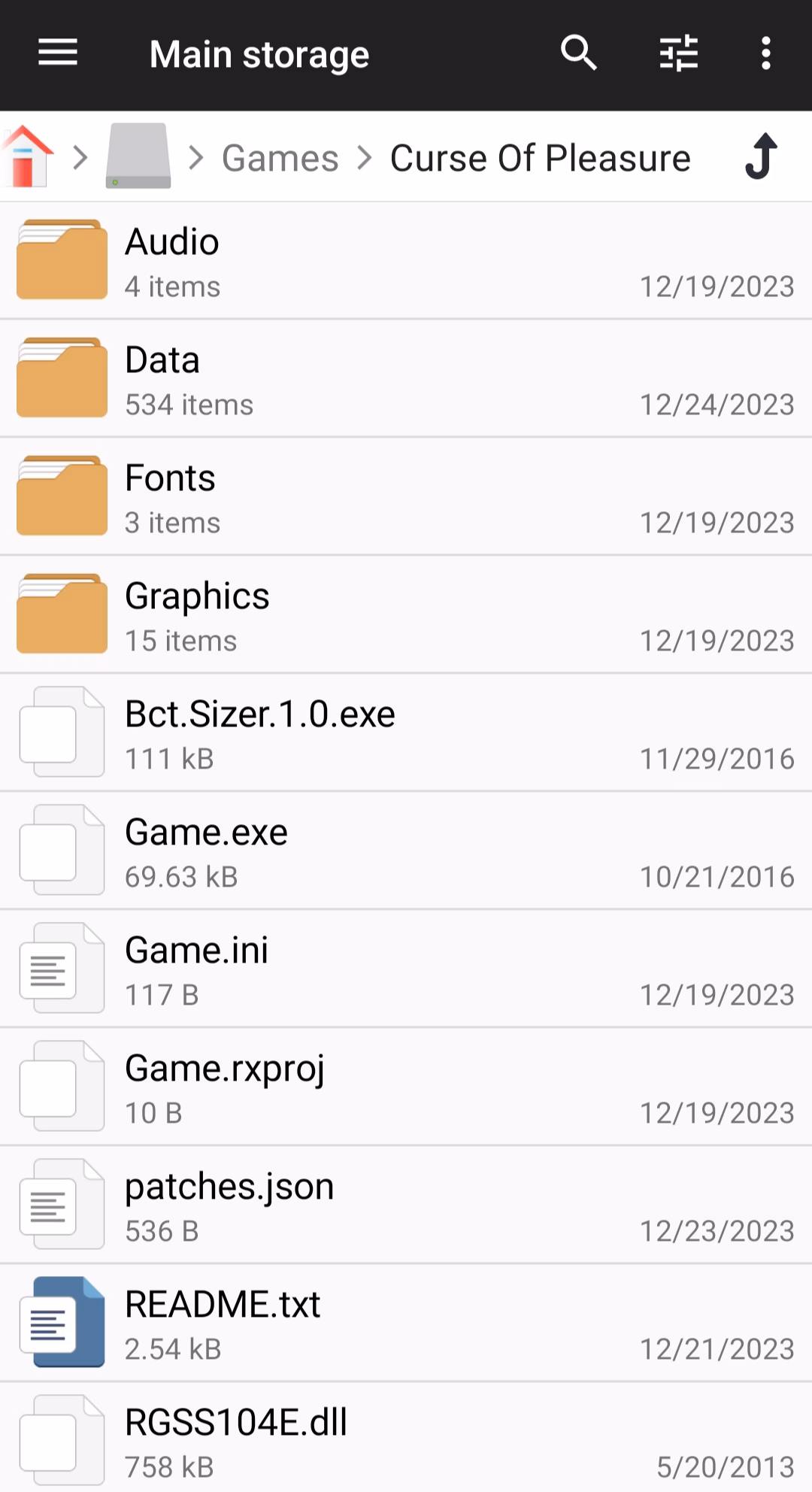Open the patches.json file
The height and width of the screenshot is (1492, 812).
tap(406, 1205)
